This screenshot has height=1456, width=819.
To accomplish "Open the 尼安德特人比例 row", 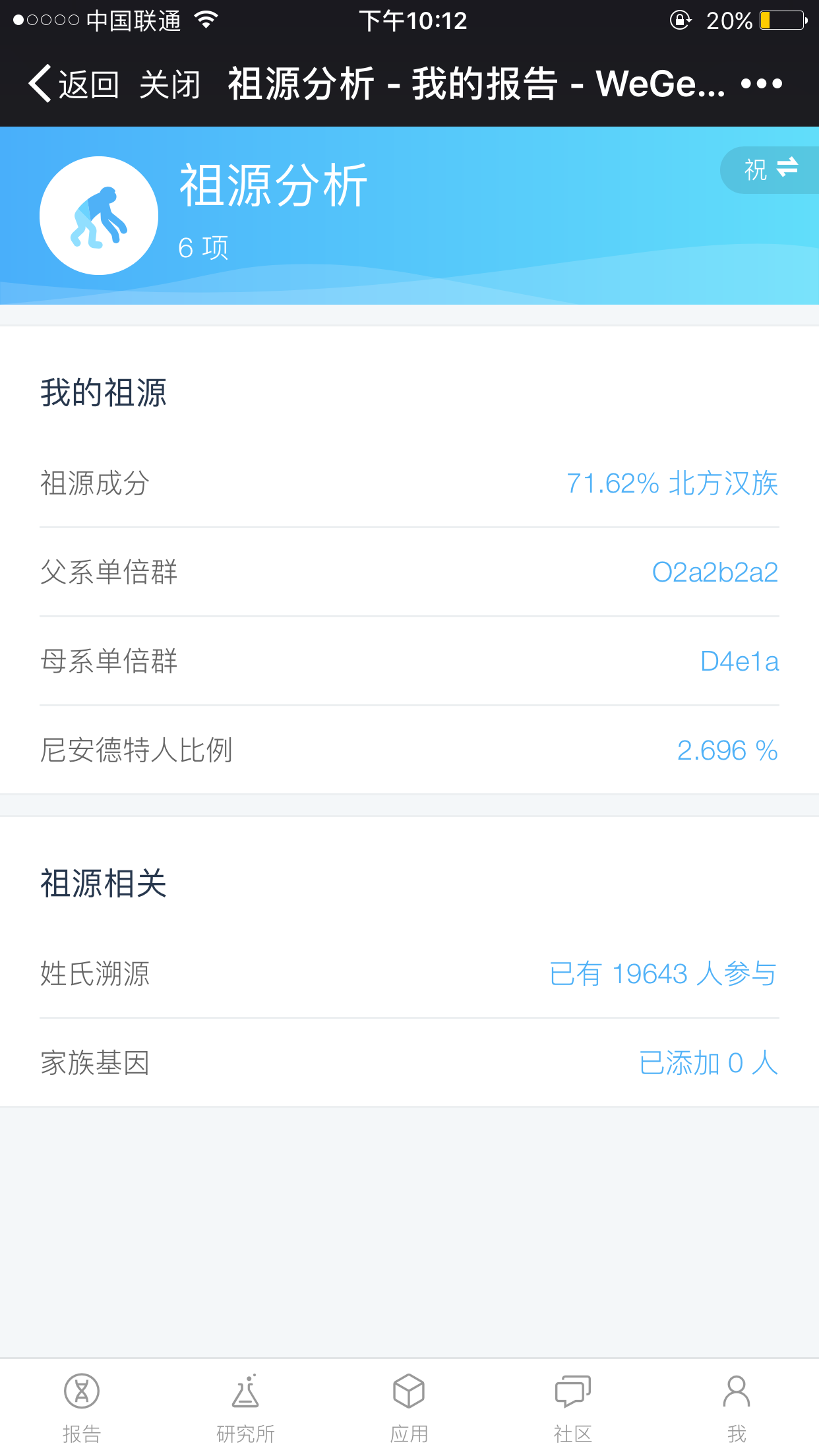I will 409,750.
